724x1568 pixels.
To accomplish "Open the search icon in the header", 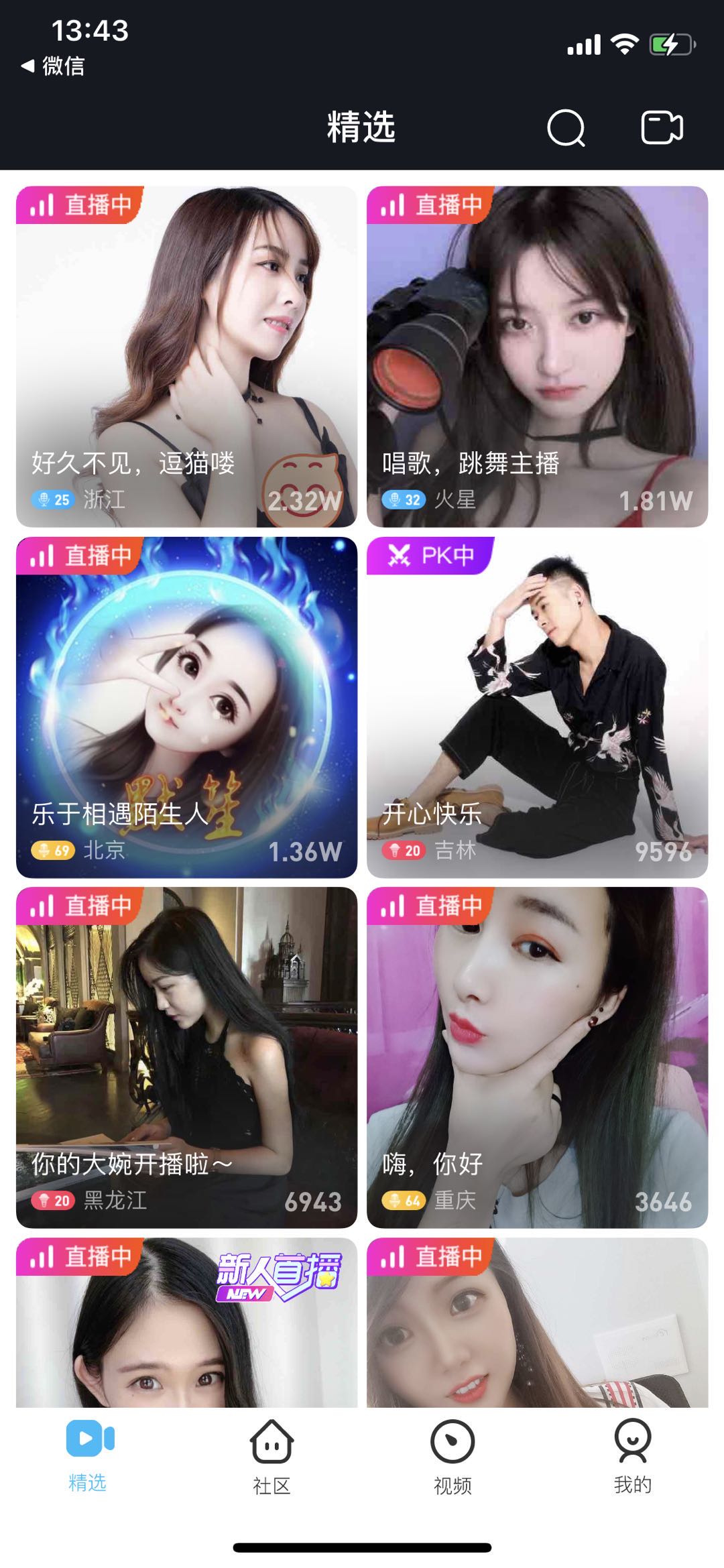I will (566, 127).
